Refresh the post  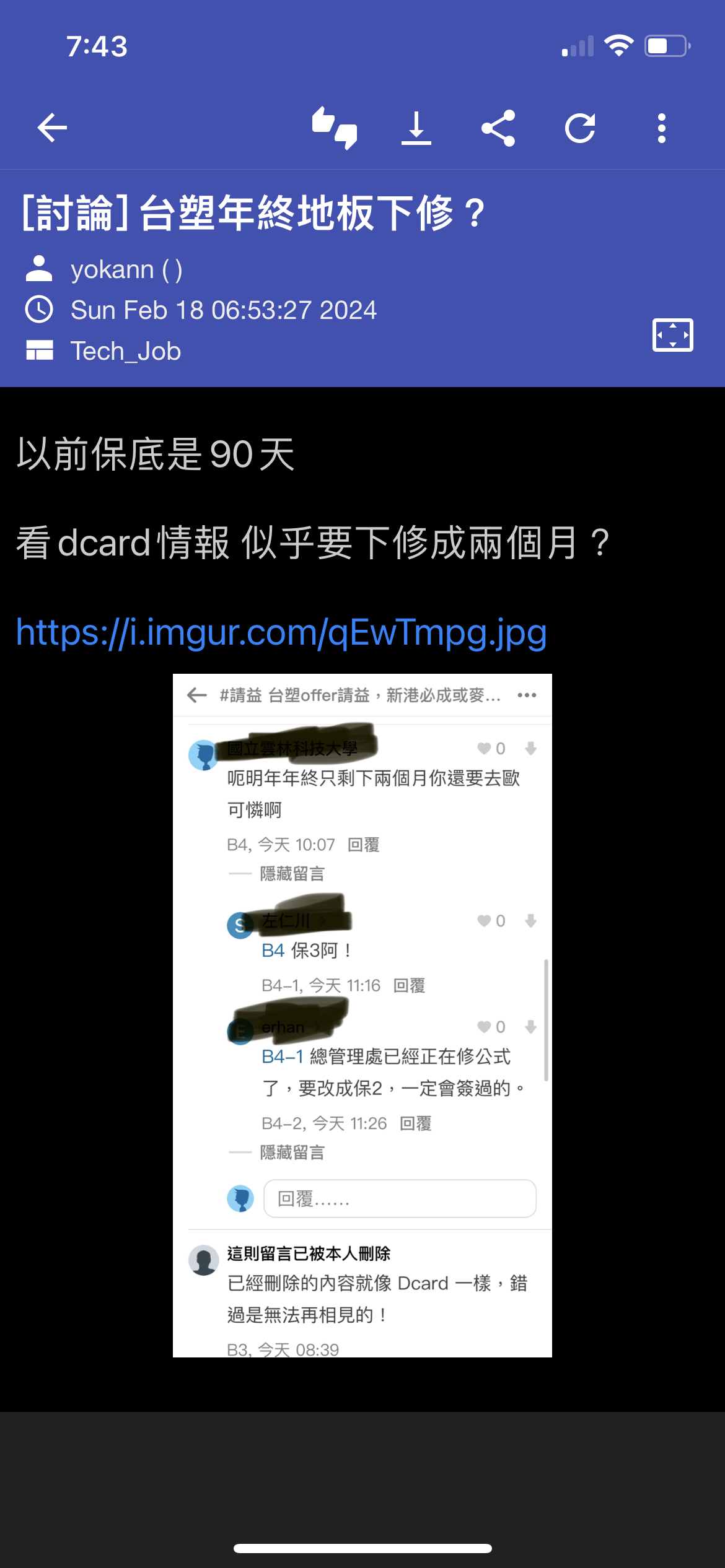(580, 128)
